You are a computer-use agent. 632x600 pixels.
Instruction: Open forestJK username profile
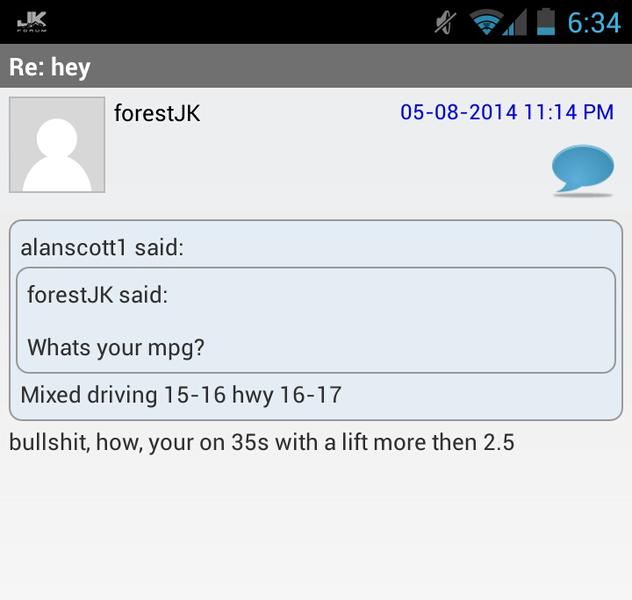157,113
